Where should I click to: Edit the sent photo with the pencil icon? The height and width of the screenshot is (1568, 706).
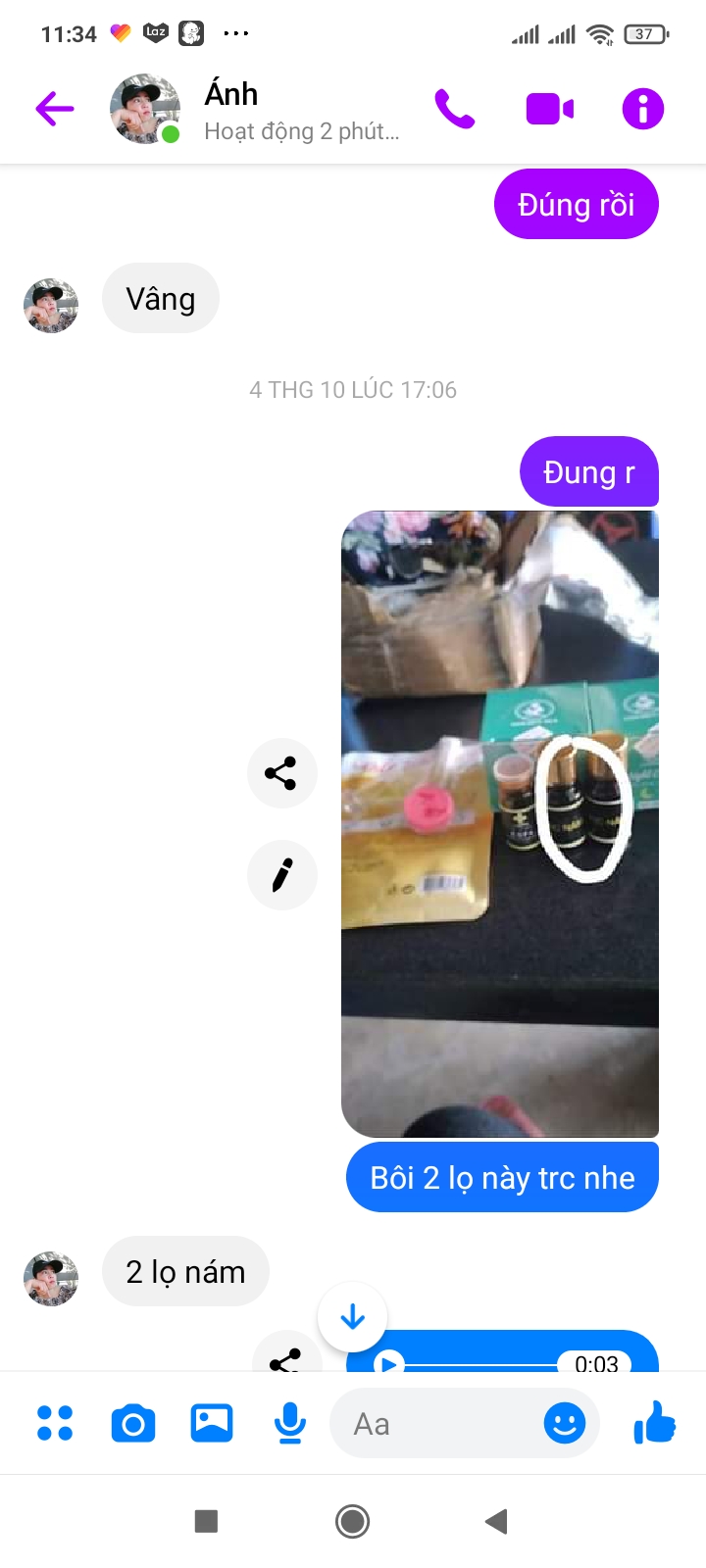(281, 875)
